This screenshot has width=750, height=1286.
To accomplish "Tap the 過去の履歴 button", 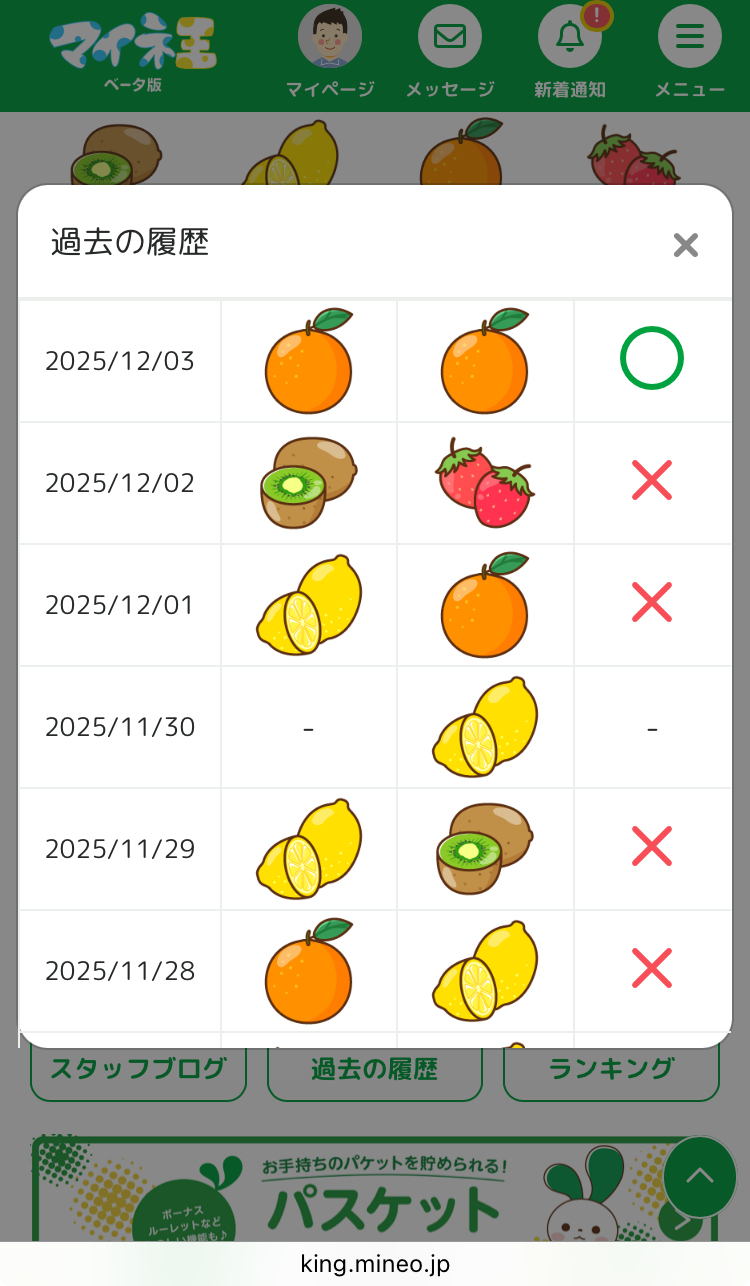I will click(x=374, y=1072).
